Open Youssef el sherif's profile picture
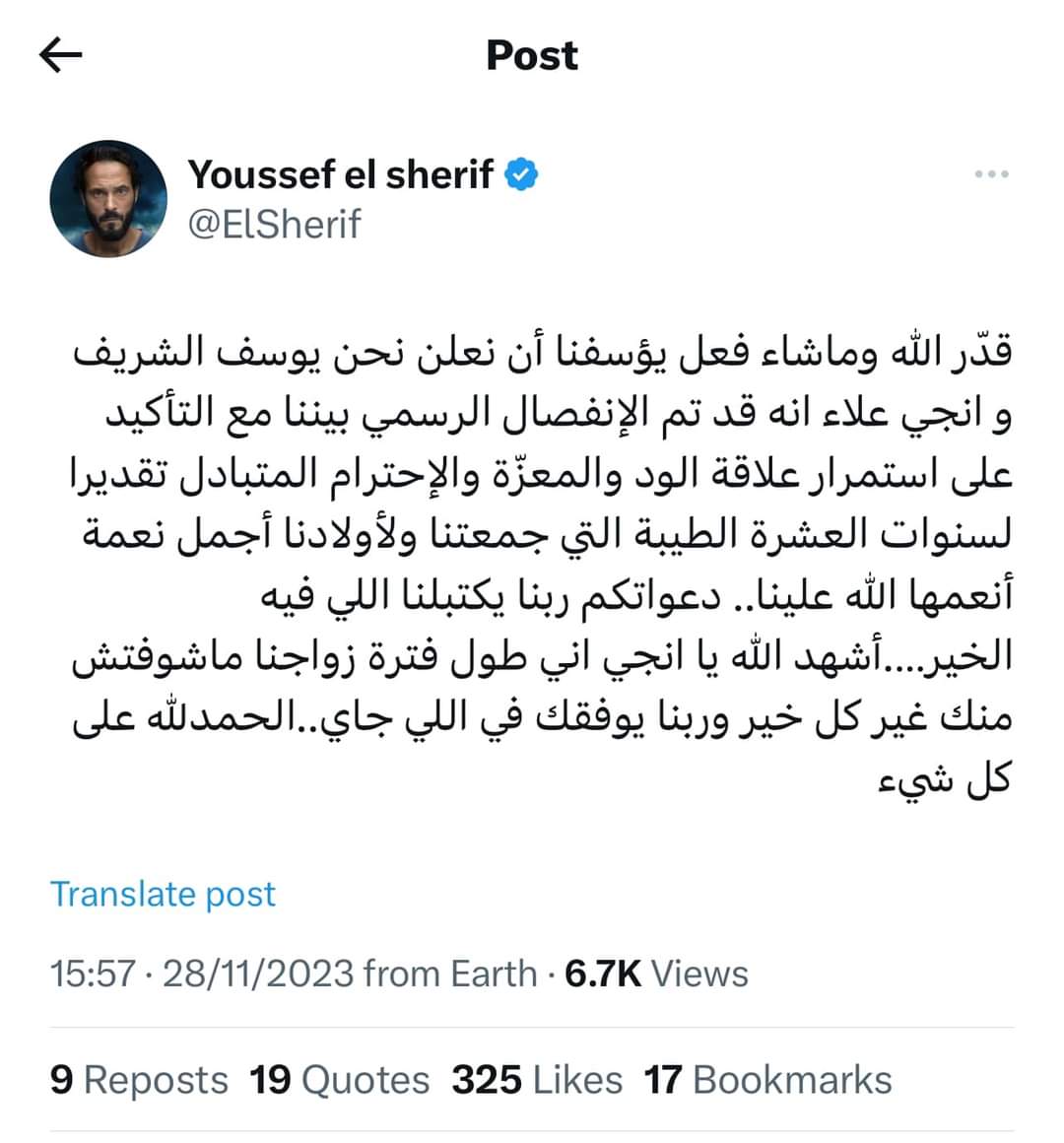This screenshot has width=1064, height=1143. point(108,198)
